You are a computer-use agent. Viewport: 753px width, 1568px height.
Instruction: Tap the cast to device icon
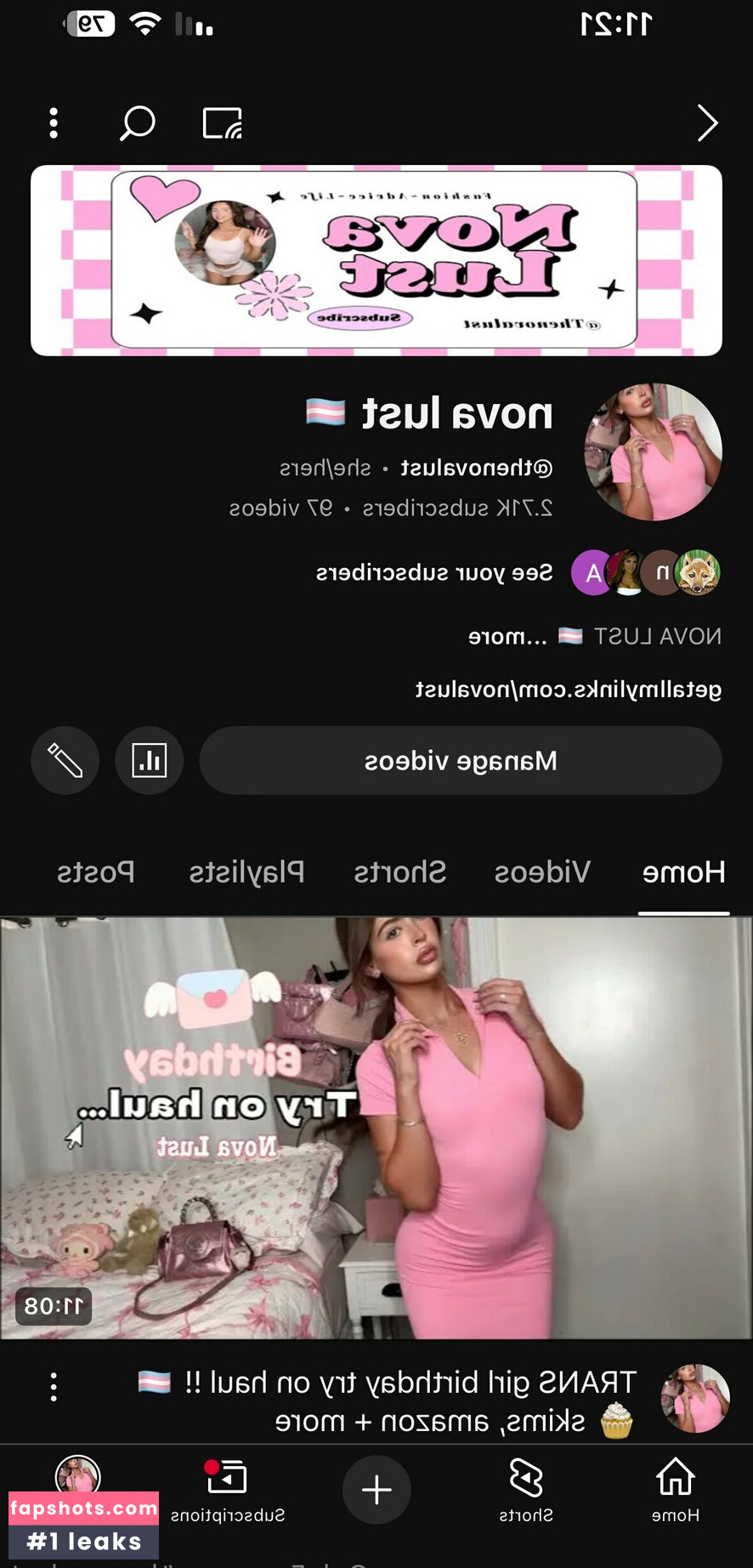(222, 123)
